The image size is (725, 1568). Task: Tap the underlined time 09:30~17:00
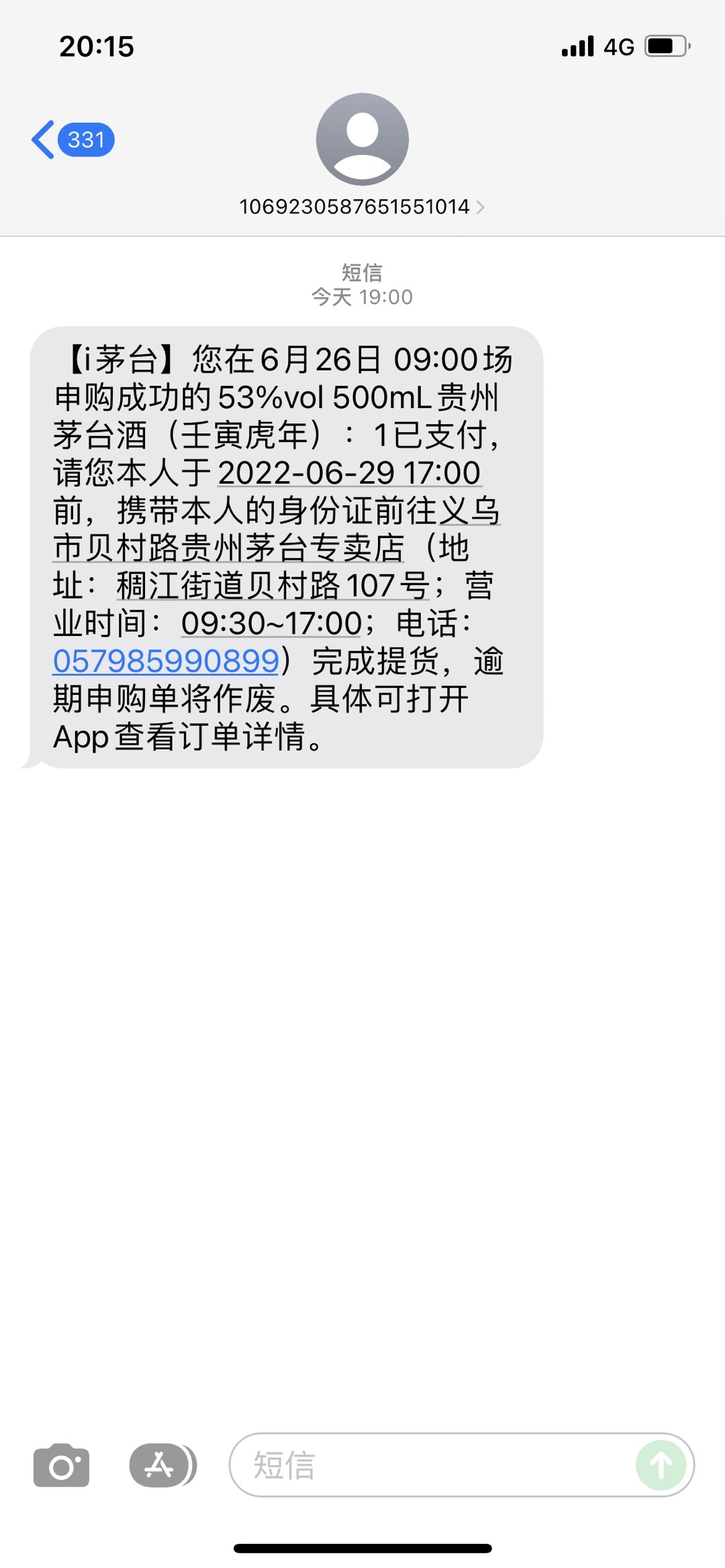[x=272, y=623]
